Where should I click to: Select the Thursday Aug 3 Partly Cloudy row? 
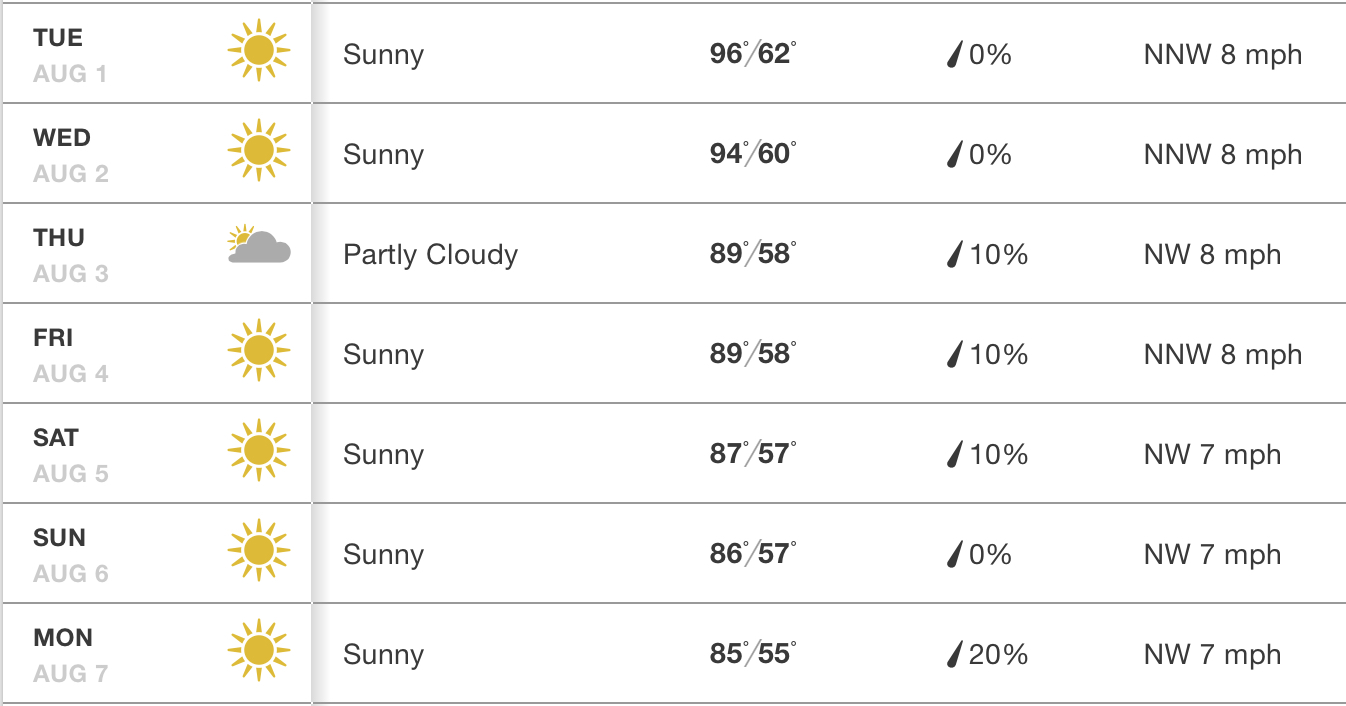click(x=672, y=254)
